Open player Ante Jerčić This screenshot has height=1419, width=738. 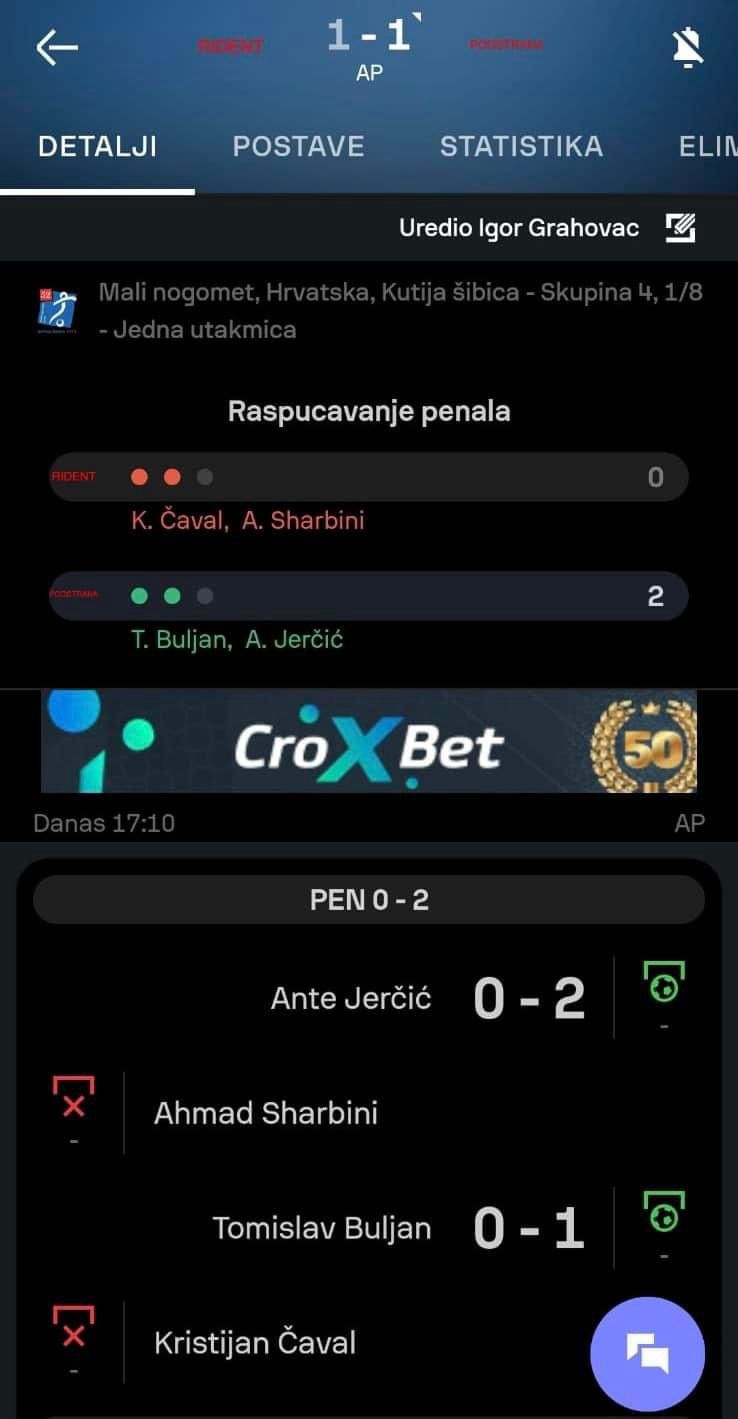(351, 998)
